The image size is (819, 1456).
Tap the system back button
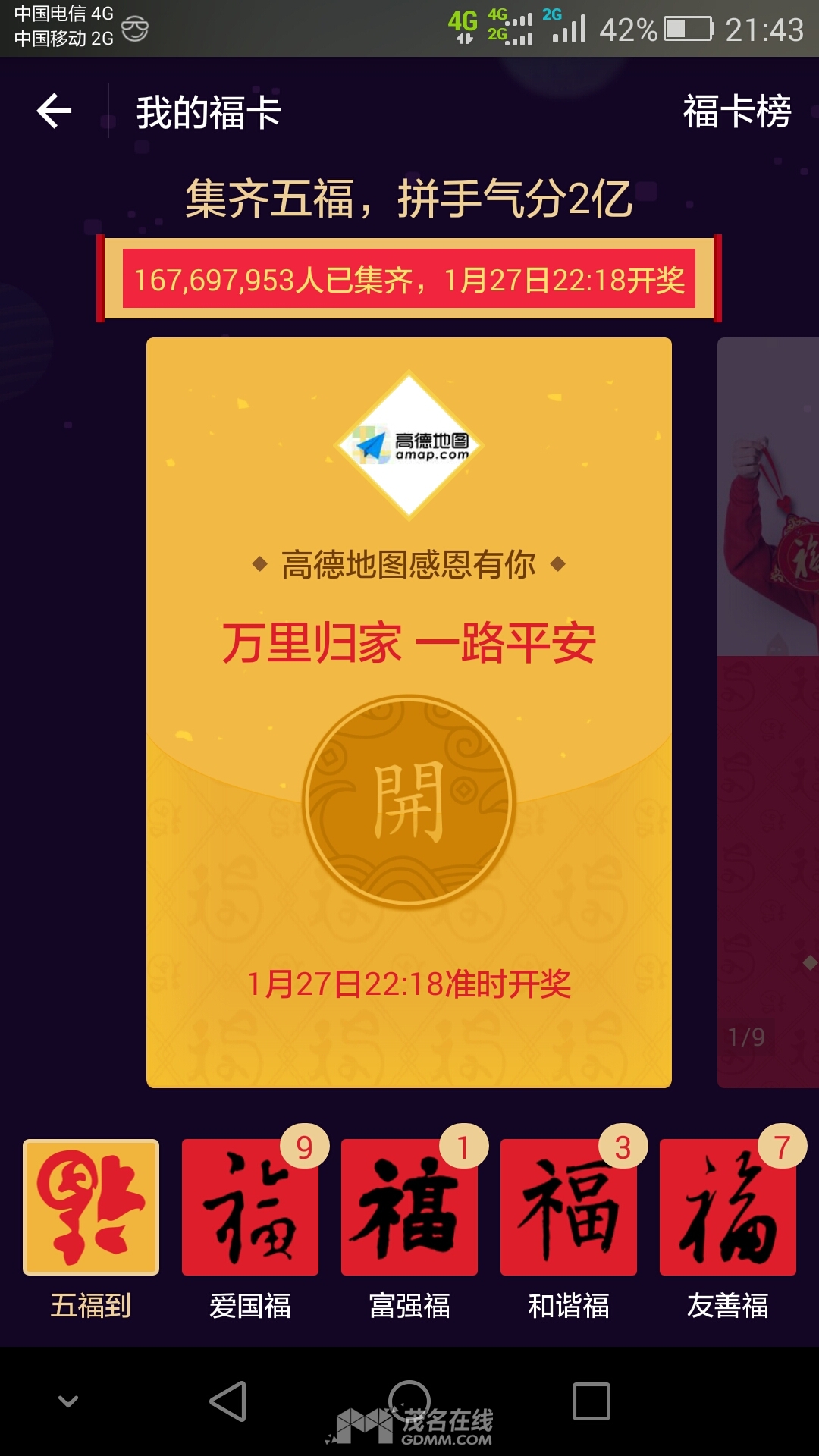tap(228, 1401)
